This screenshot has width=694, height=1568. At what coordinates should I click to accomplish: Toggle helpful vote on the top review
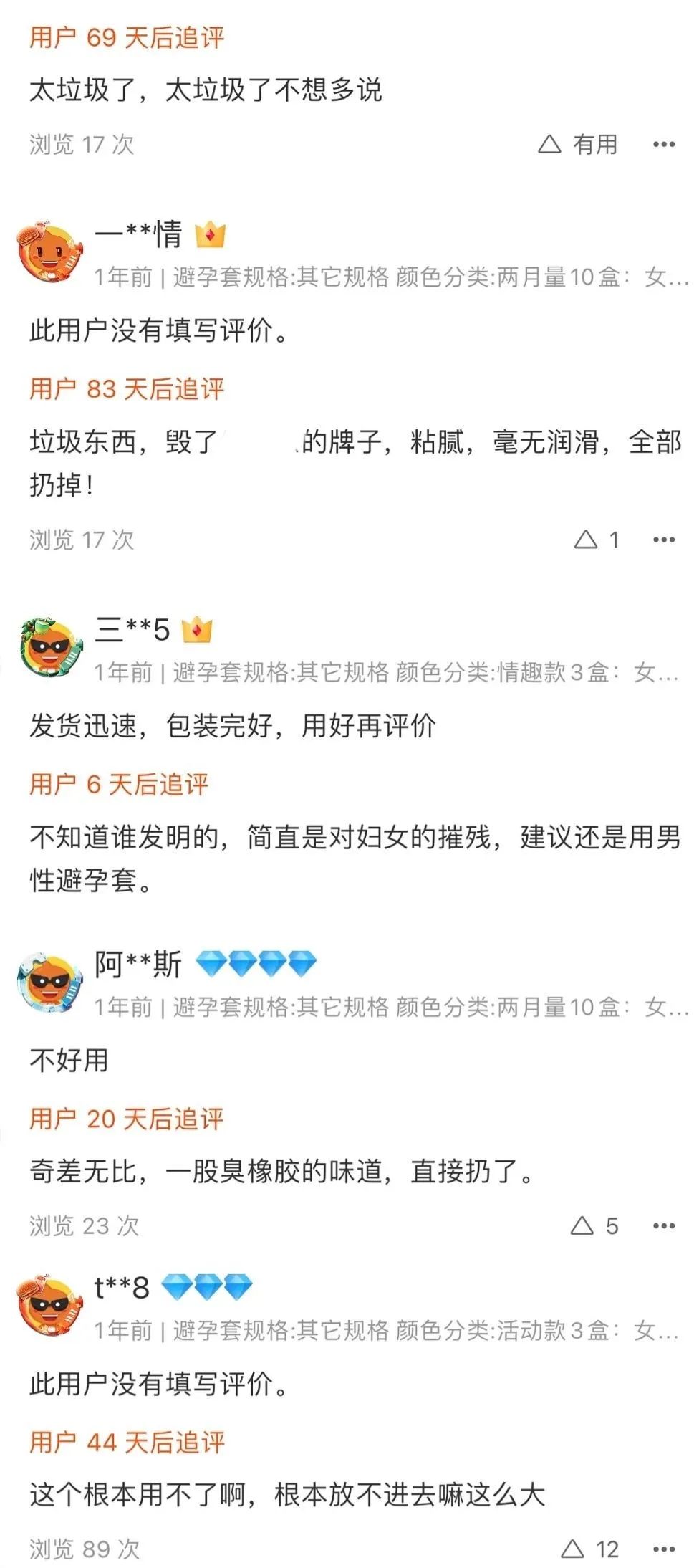[x=551, y=143]
